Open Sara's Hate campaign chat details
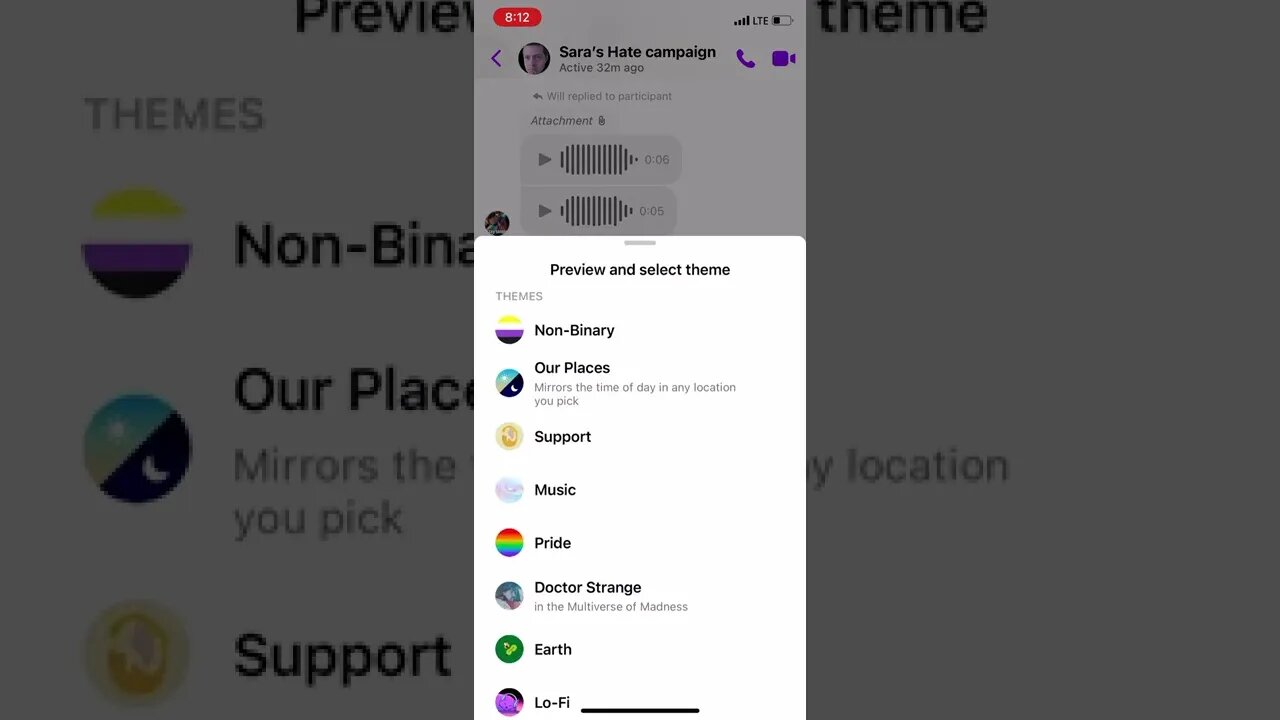The width and height of the screenshot is (1280, 720). pyautogui.click(x=636, y=52)
